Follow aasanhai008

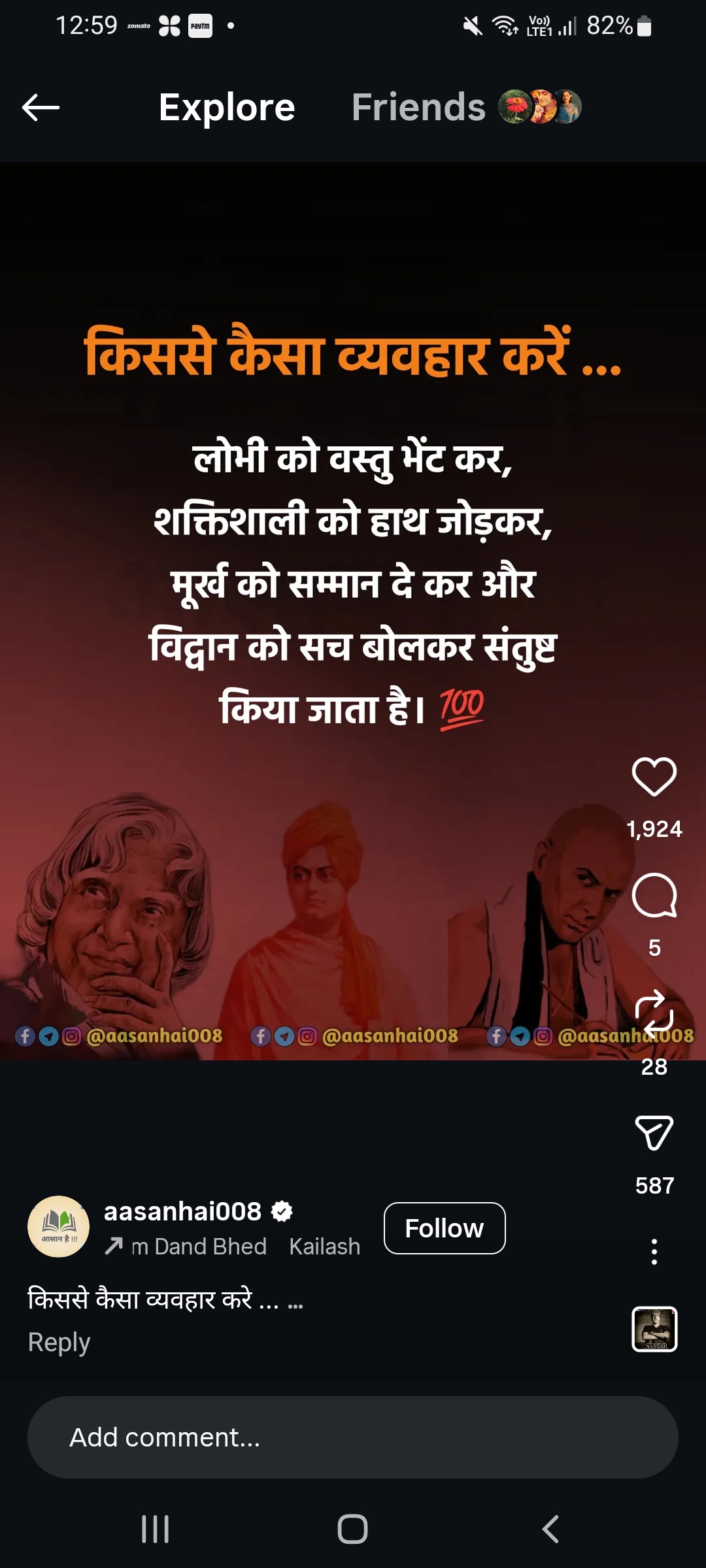tap(444, 1228)
